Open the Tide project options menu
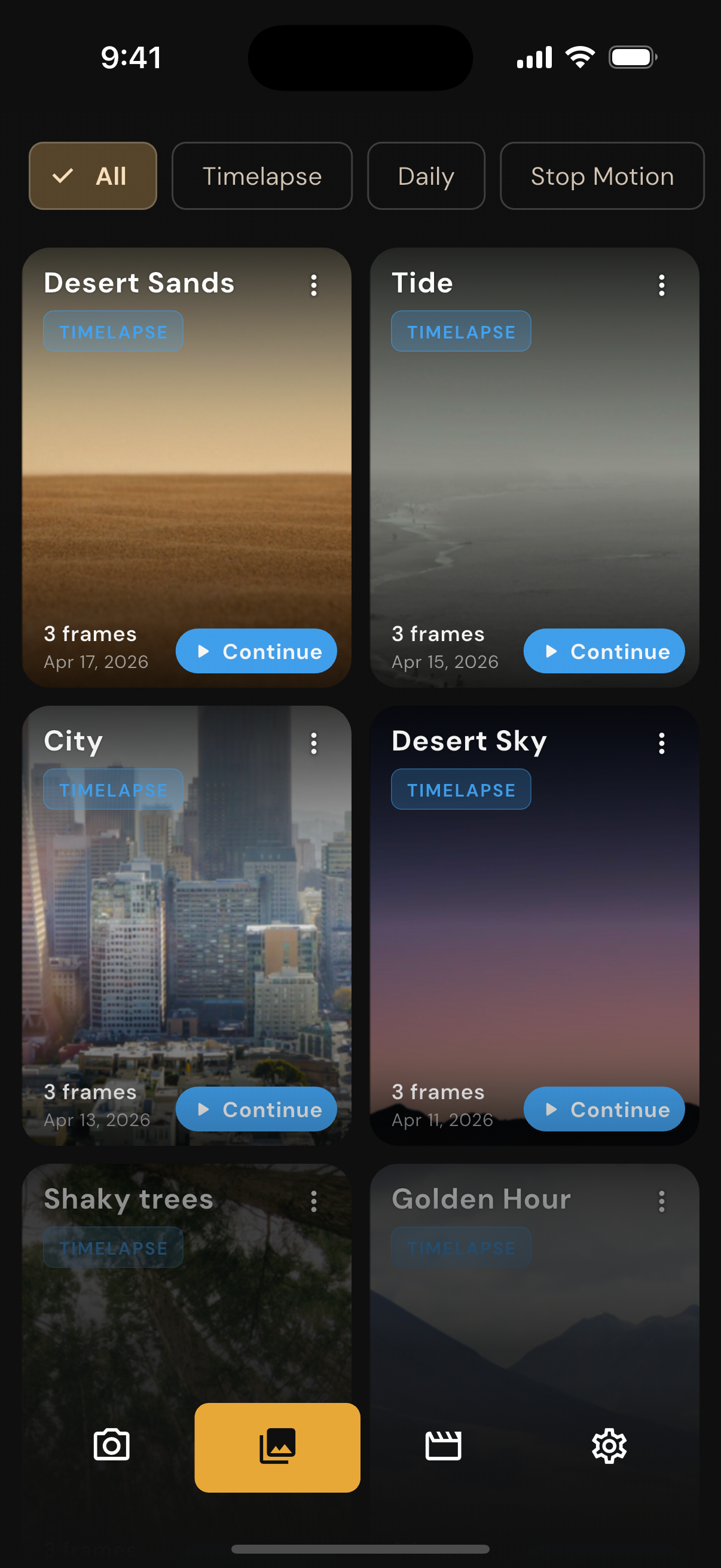The image size is (721, 1568). [662, 285]
